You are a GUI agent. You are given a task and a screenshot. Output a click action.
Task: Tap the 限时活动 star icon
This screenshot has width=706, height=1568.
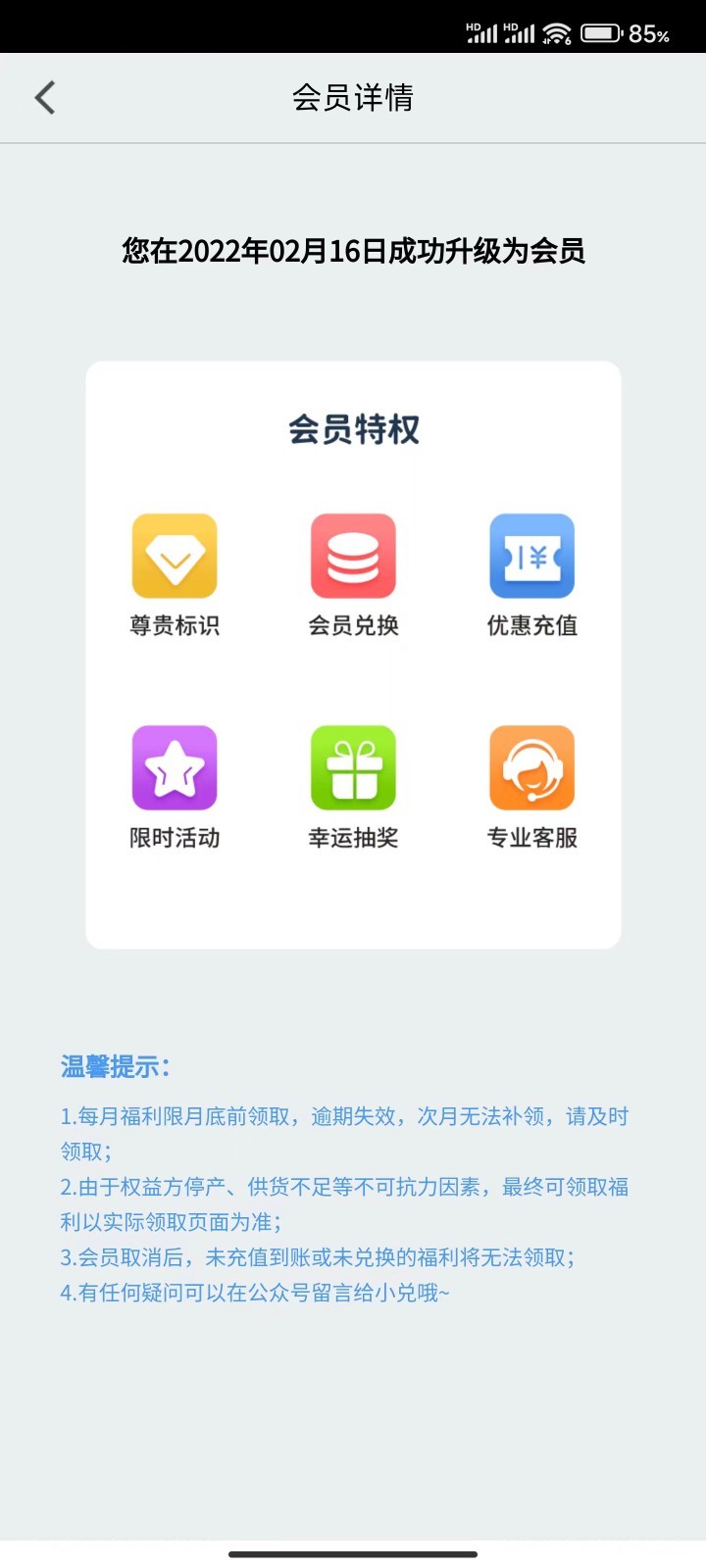click(175, 768)
